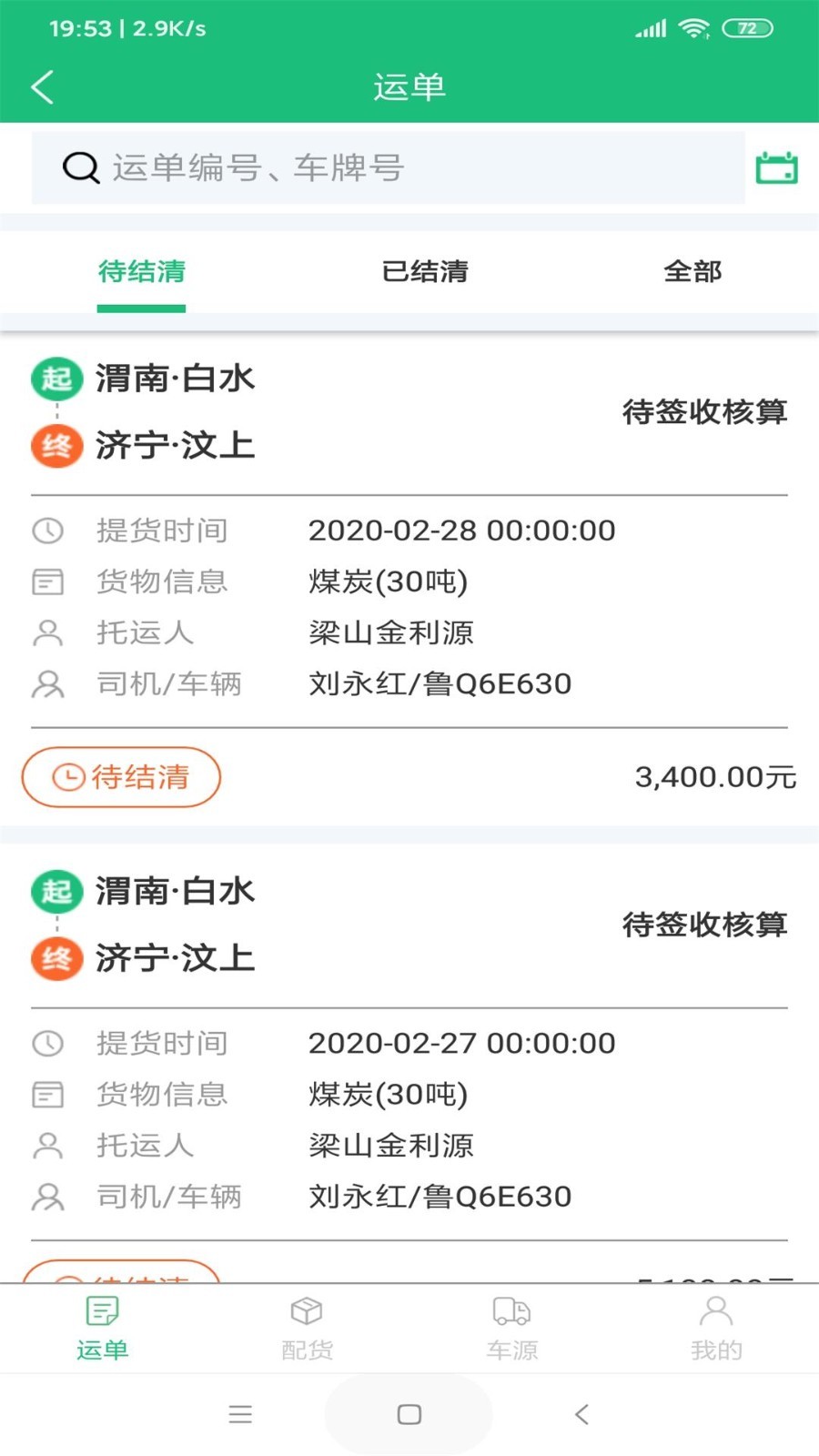Click the search magnifier icon
This screenshot has height=1456, width=819.
tap(81, 167)
